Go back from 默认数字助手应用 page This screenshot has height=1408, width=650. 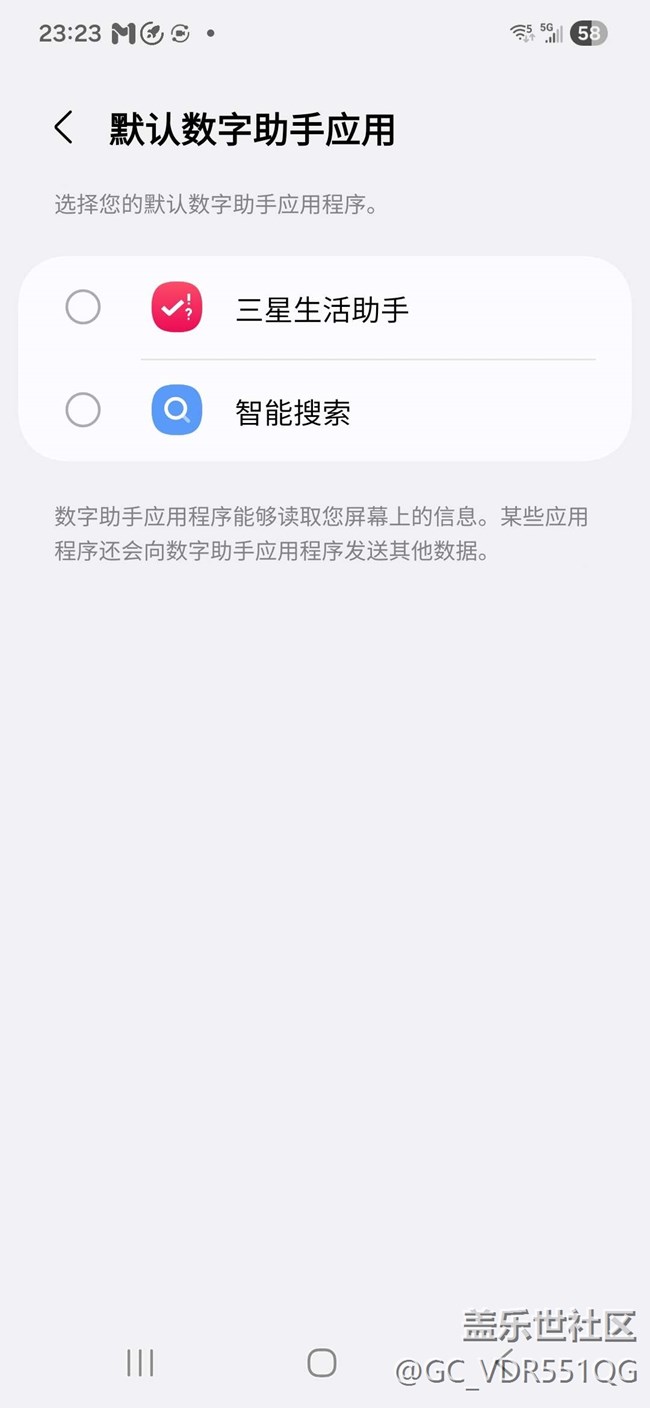click(x=64, y=129)
